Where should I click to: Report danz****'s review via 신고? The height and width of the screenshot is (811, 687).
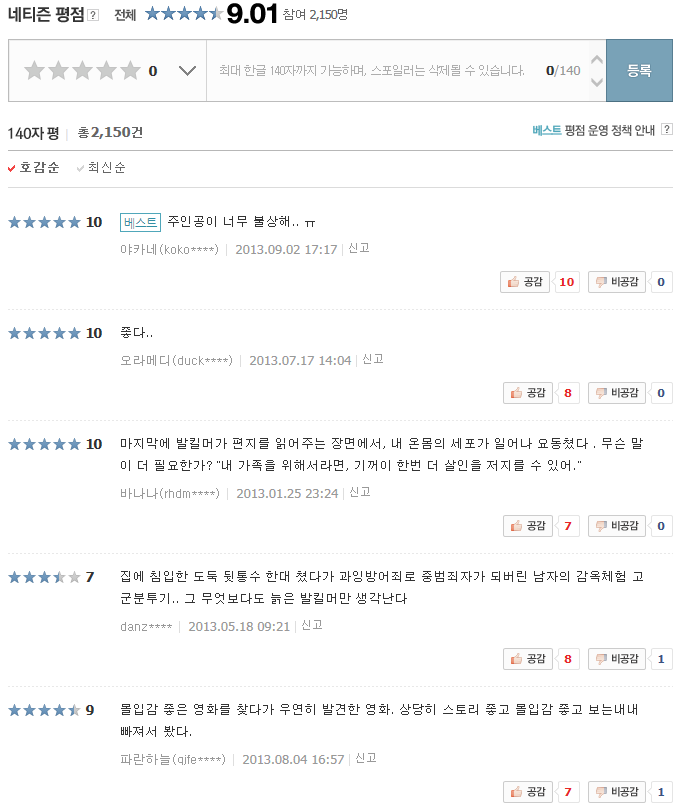(x=311, y=625)
